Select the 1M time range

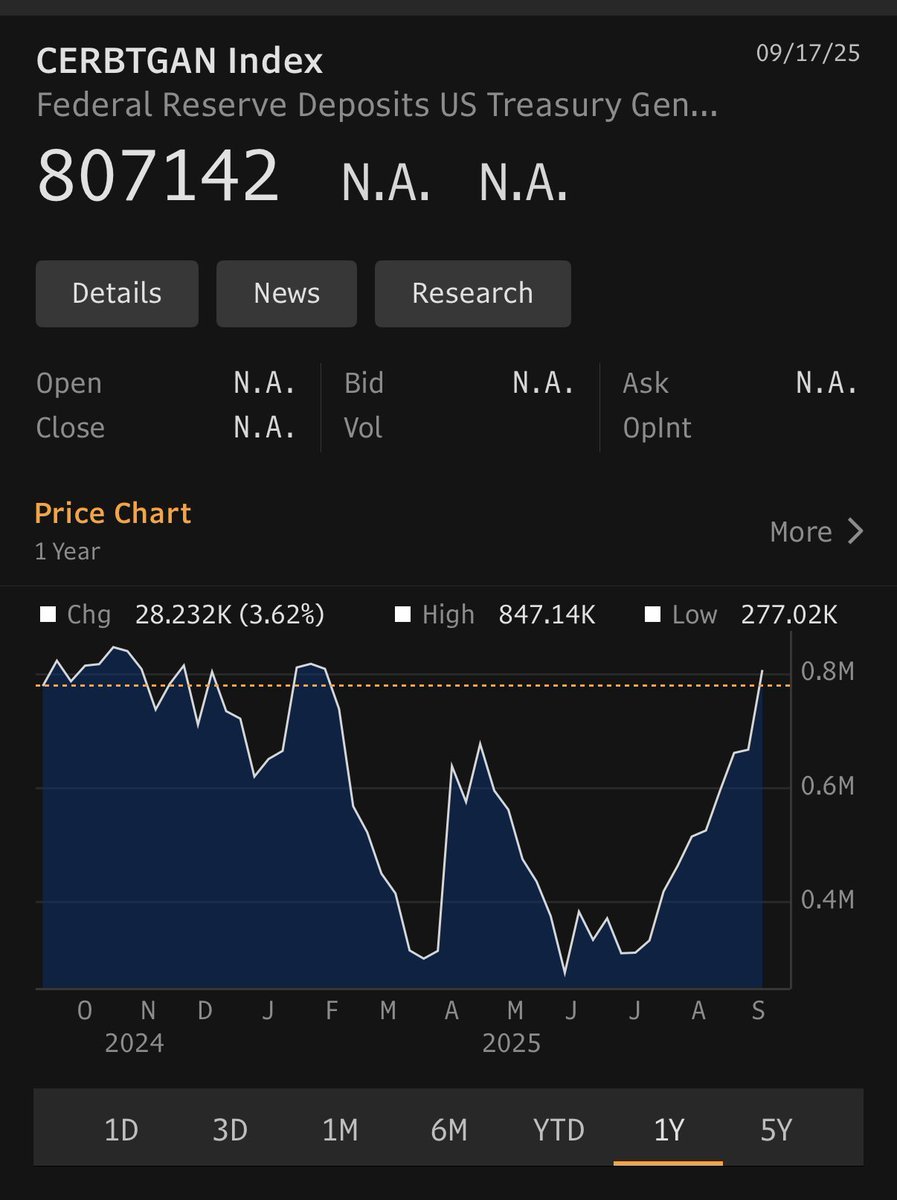click(x=341, y=1130)
